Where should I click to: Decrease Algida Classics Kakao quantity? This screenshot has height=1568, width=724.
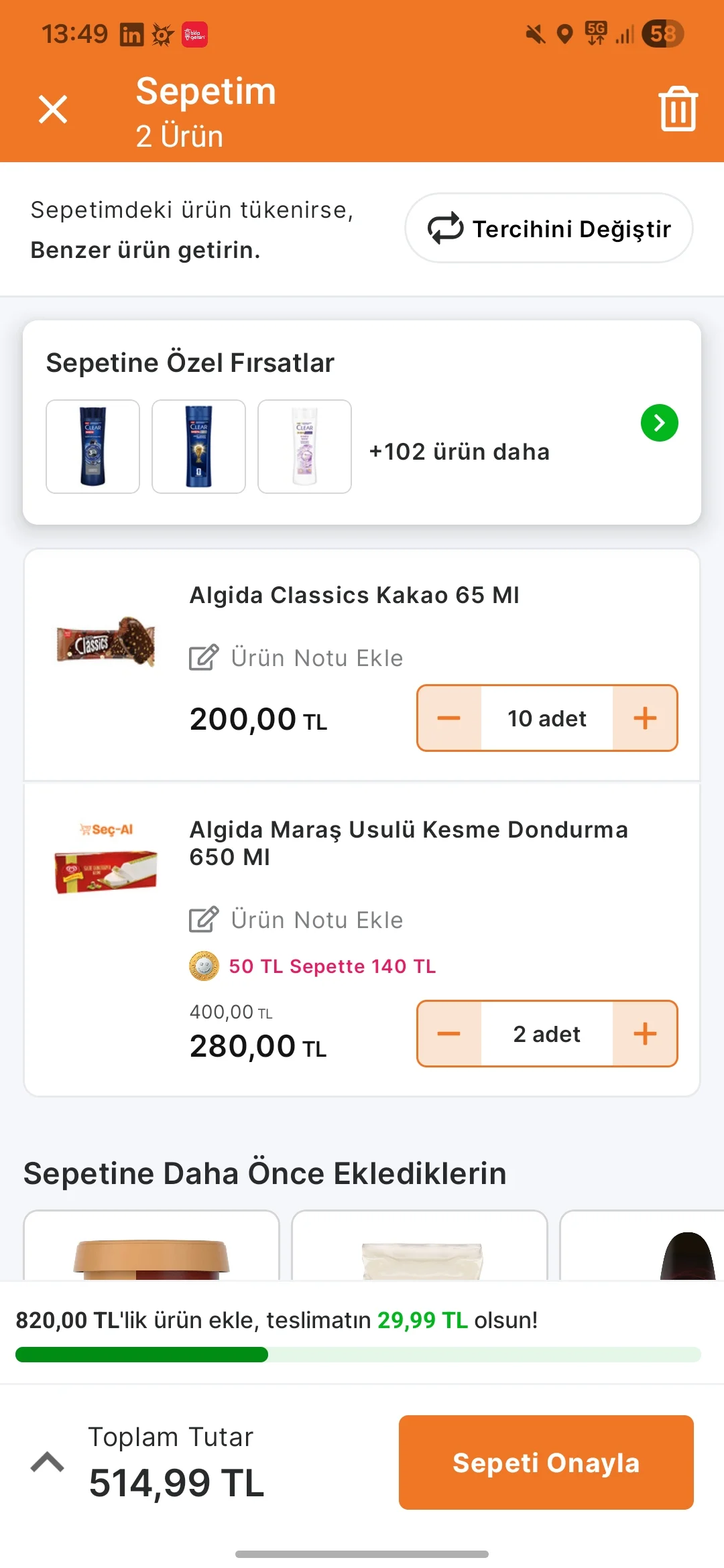click(449, 718)
